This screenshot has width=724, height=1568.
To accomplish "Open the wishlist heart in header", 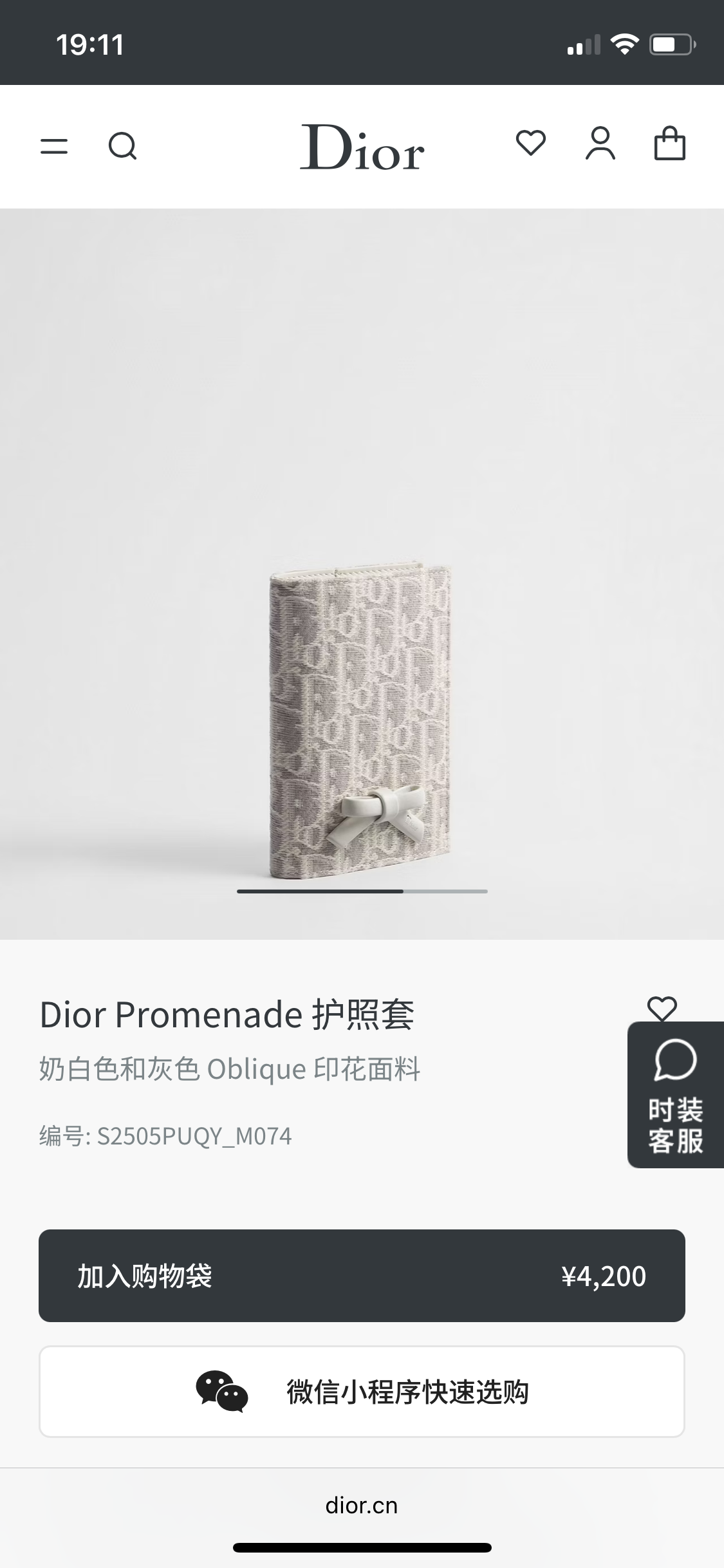I will tap(531, 143).
